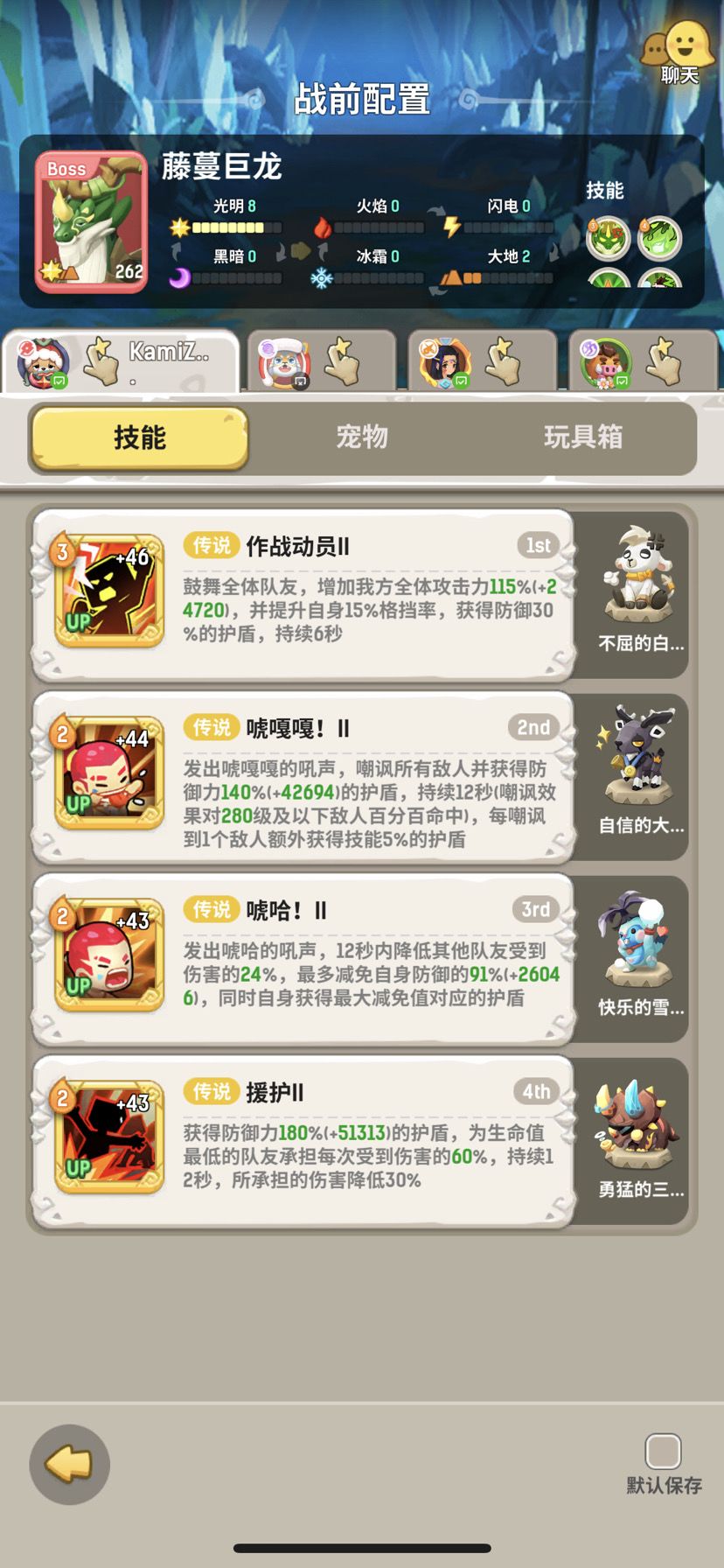View the first boss skill icon

coord(608,238)
